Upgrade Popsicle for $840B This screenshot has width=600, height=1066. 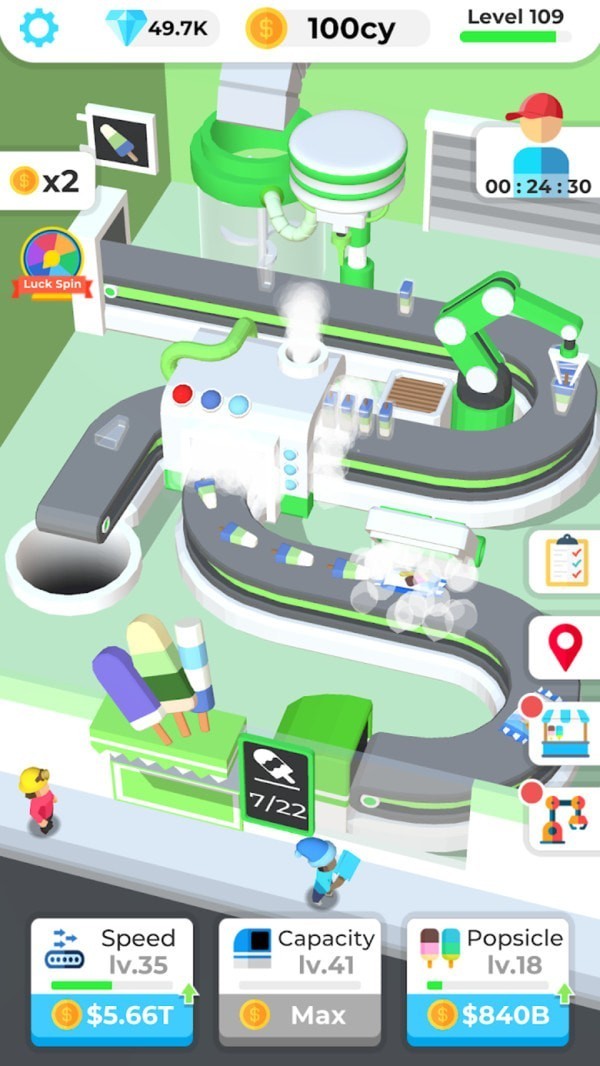[x=490, y=1015]
